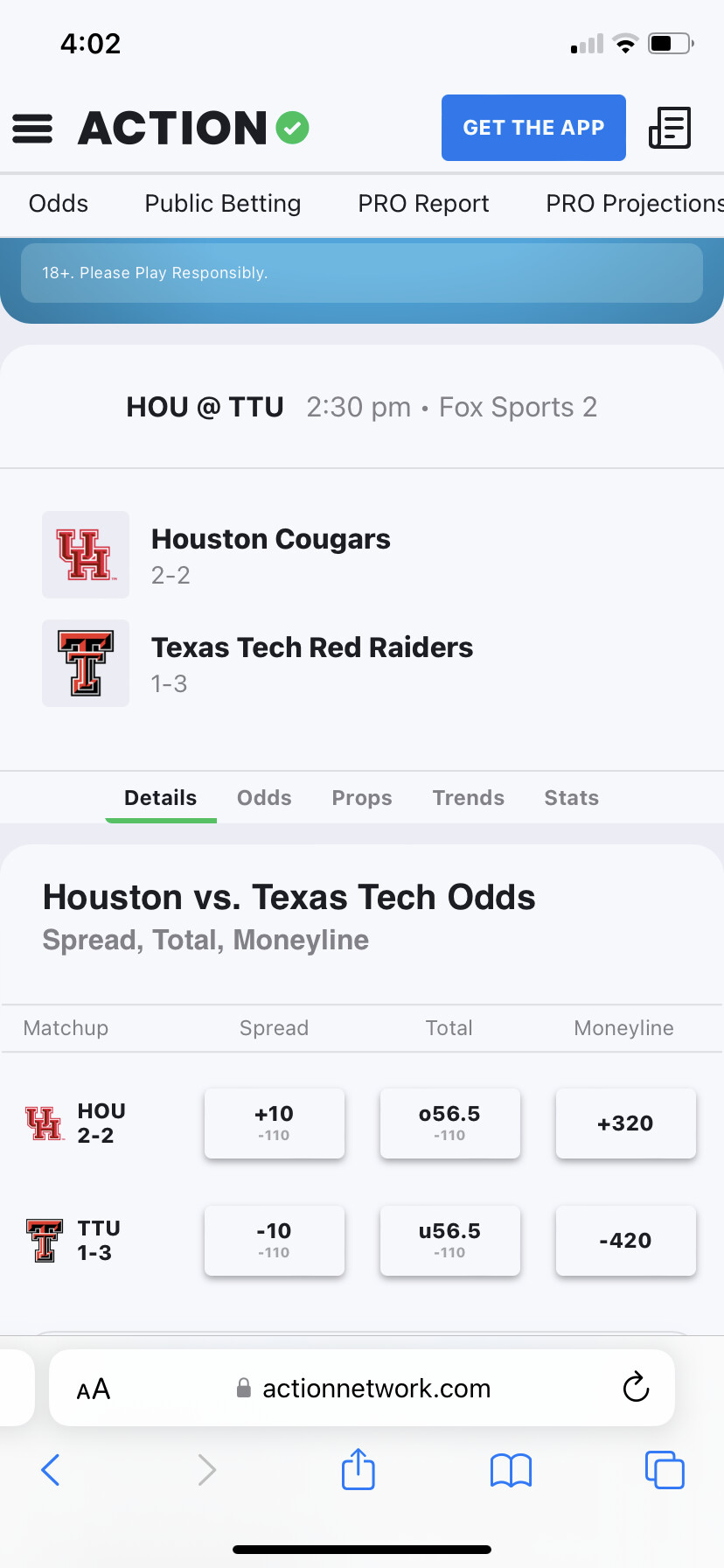
Task: Select under 56.5 total
Action: [x=450, y=1241]
